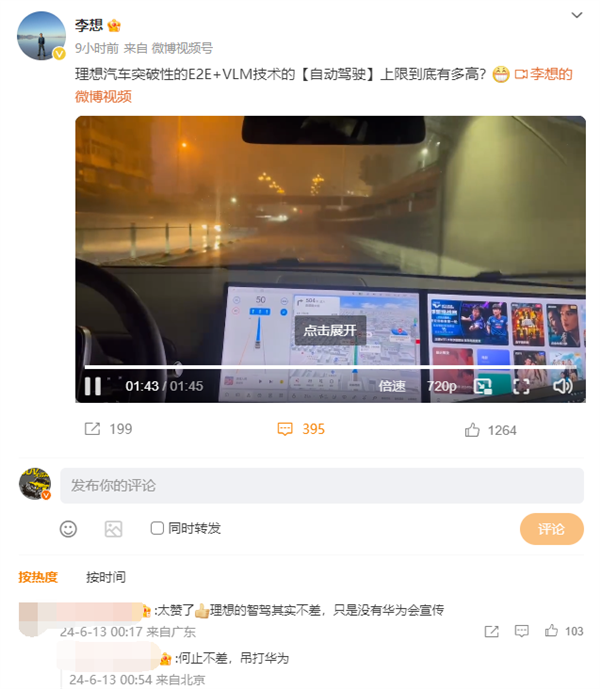Change the 720p video quality
This screenshot has height=689, width=600.
(441, 386)
